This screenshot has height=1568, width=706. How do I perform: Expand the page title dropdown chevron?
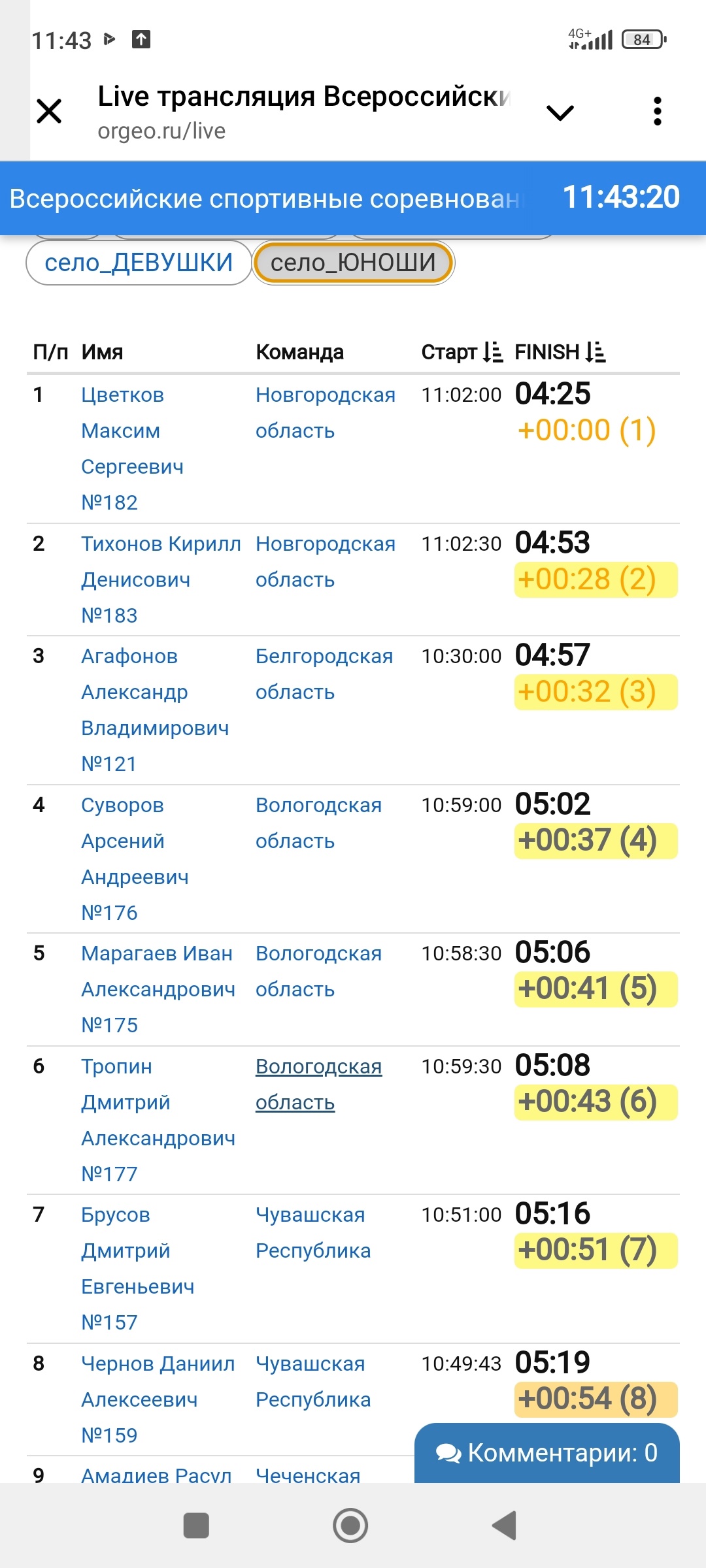coord(560,113)
